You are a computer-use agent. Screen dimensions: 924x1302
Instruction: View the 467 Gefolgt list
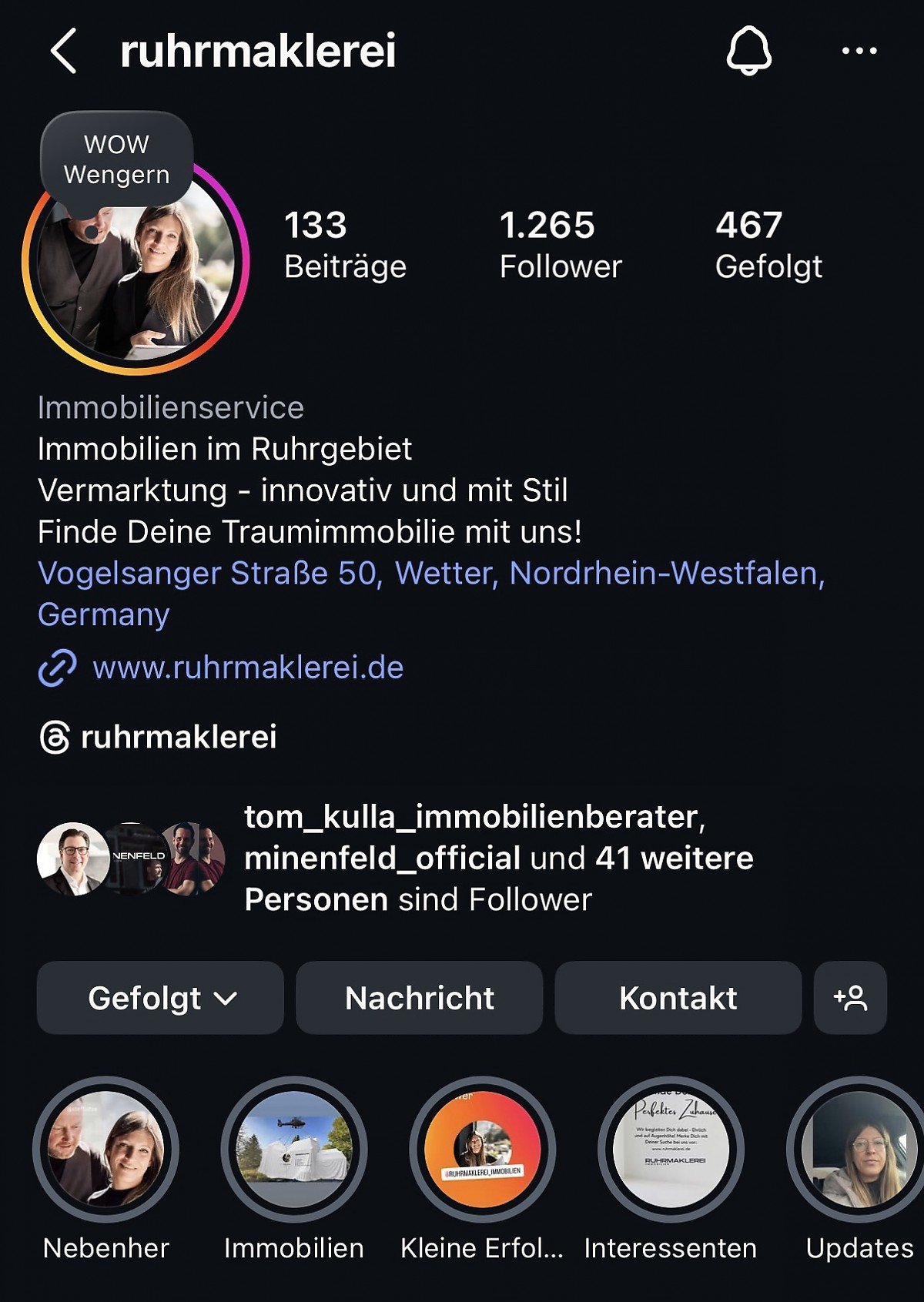(x=770, y=245)
